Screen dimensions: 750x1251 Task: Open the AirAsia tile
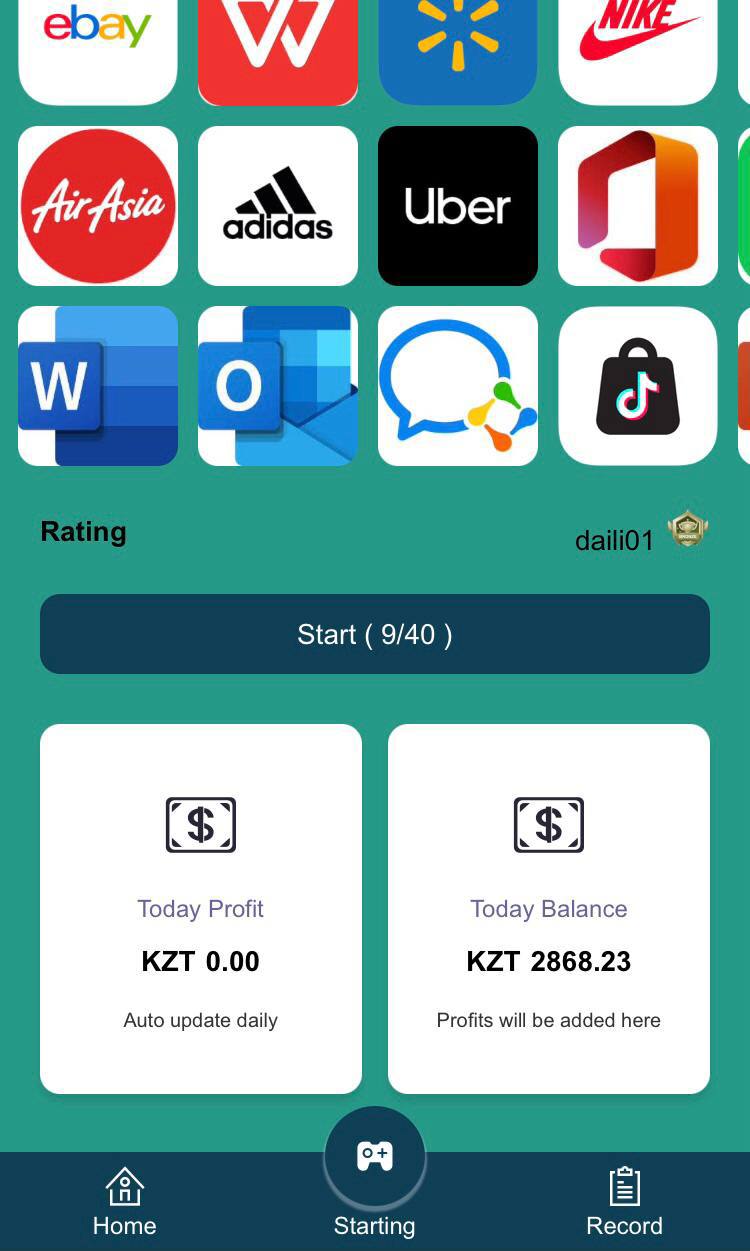98,206
